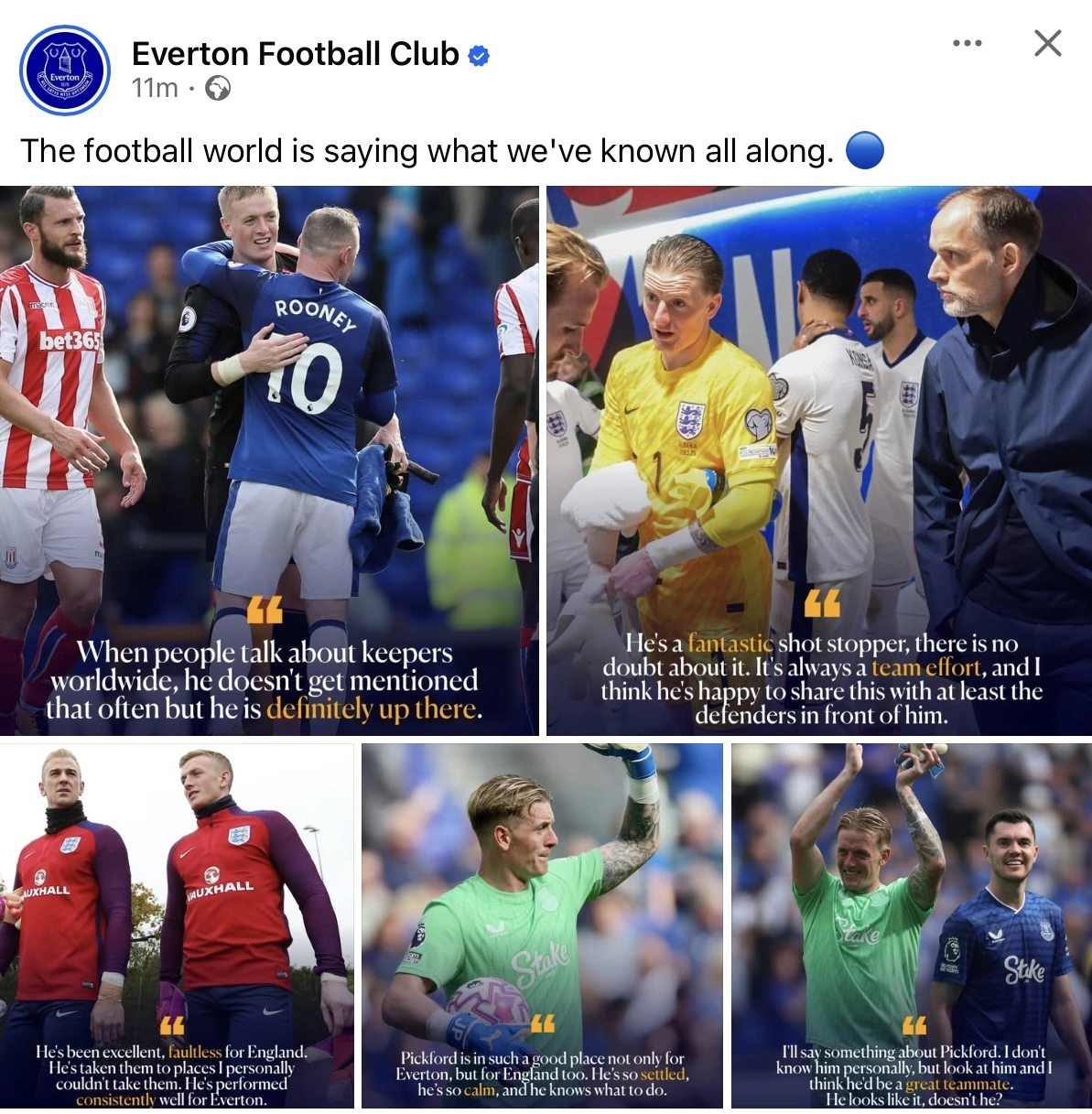Open Everton Football Club profile picture

[65, 70]
